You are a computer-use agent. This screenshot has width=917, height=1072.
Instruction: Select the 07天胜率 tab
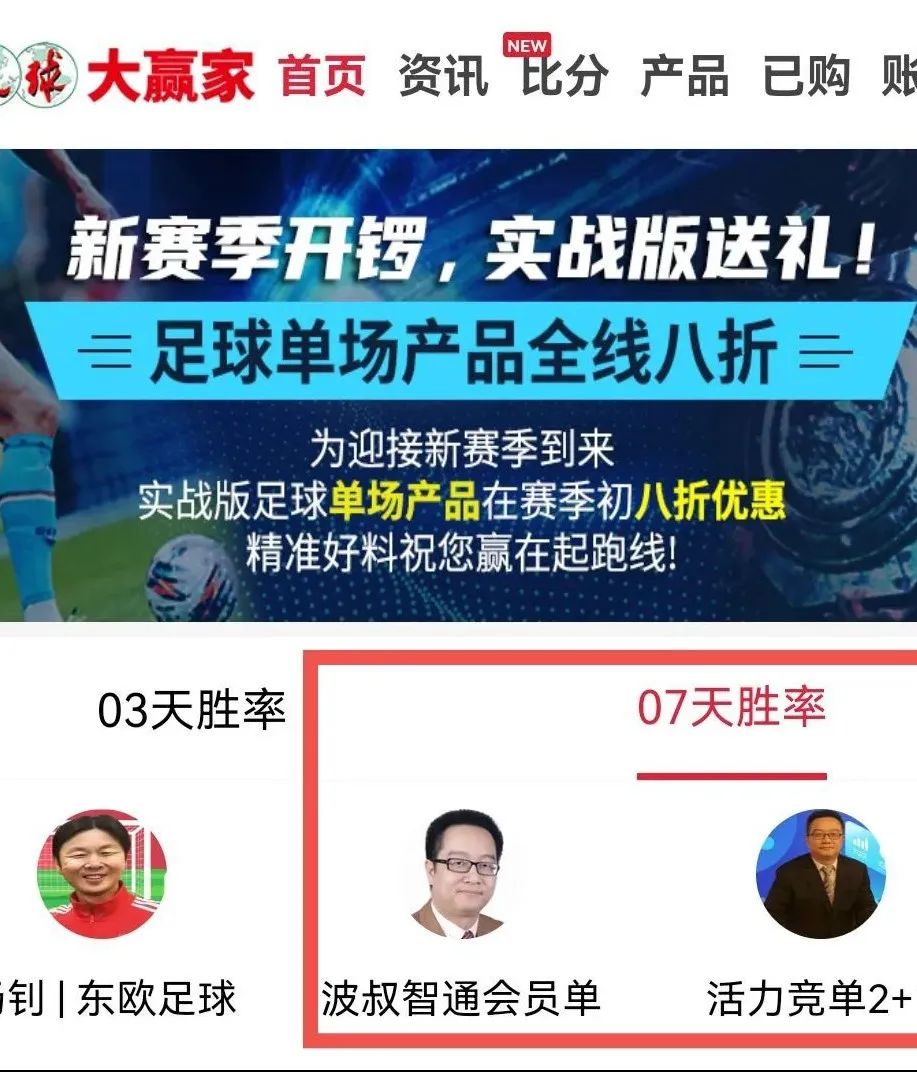(731, 709)
